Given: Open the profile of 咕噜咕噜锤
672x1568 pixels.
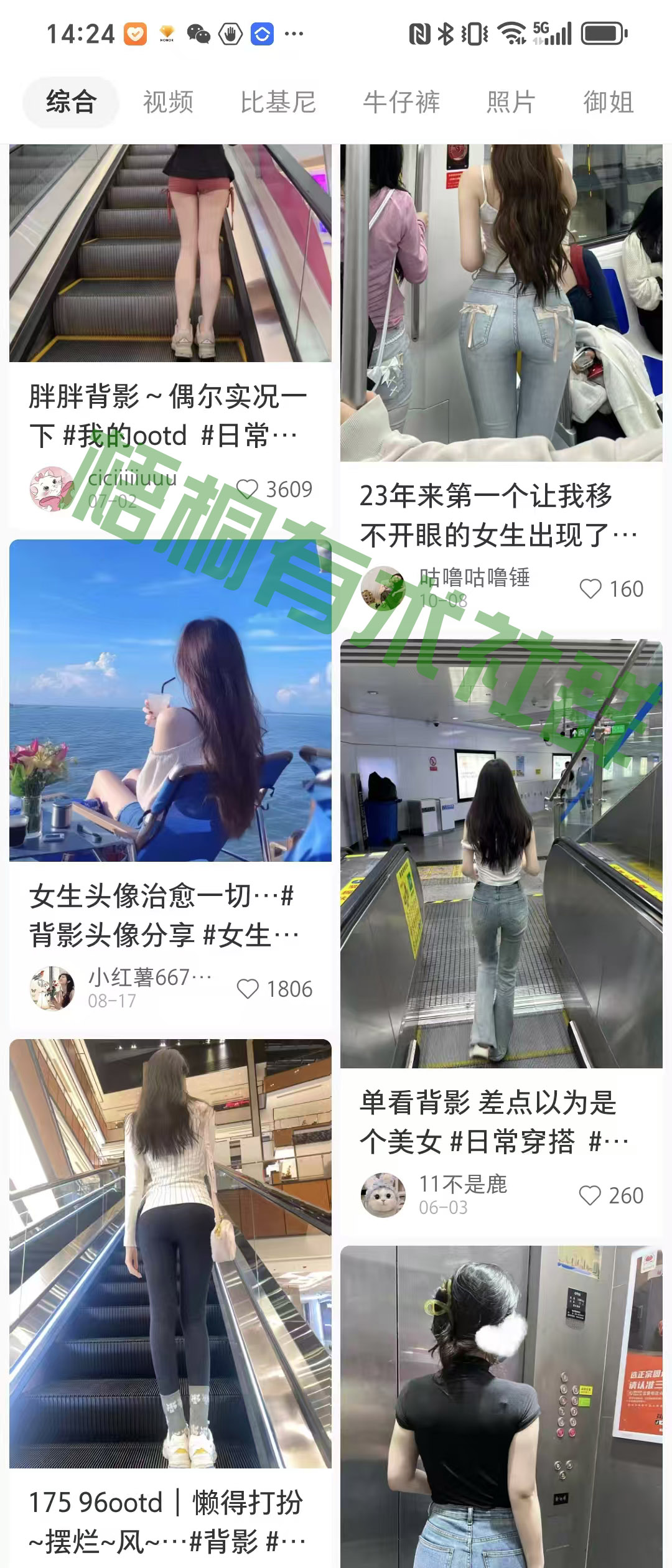Looking at the screenshot, I should 383,589.
